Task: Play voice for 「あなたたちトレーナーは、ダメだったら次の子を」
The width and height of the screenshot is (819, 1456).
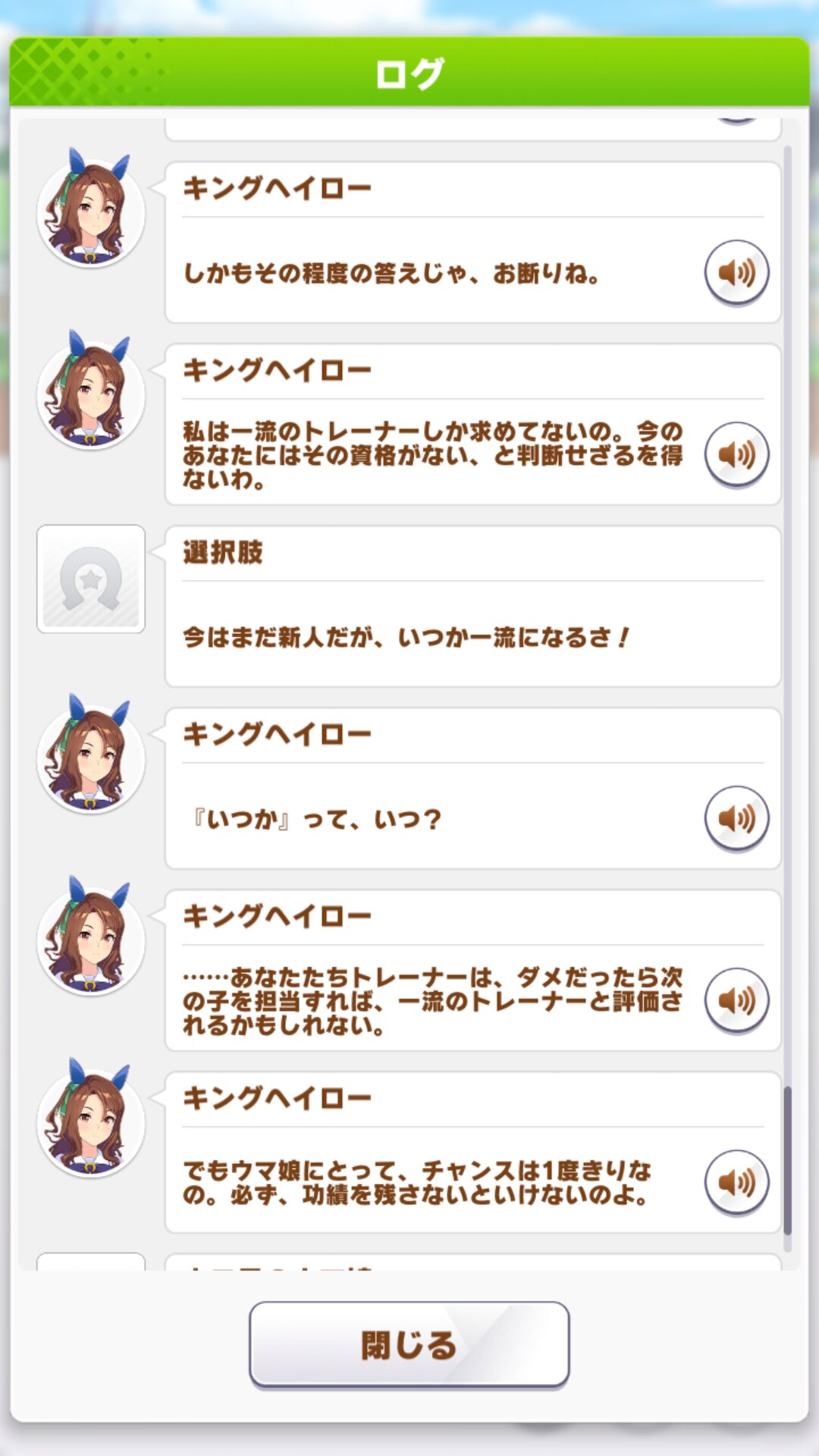Action: tap(736, 1000)
